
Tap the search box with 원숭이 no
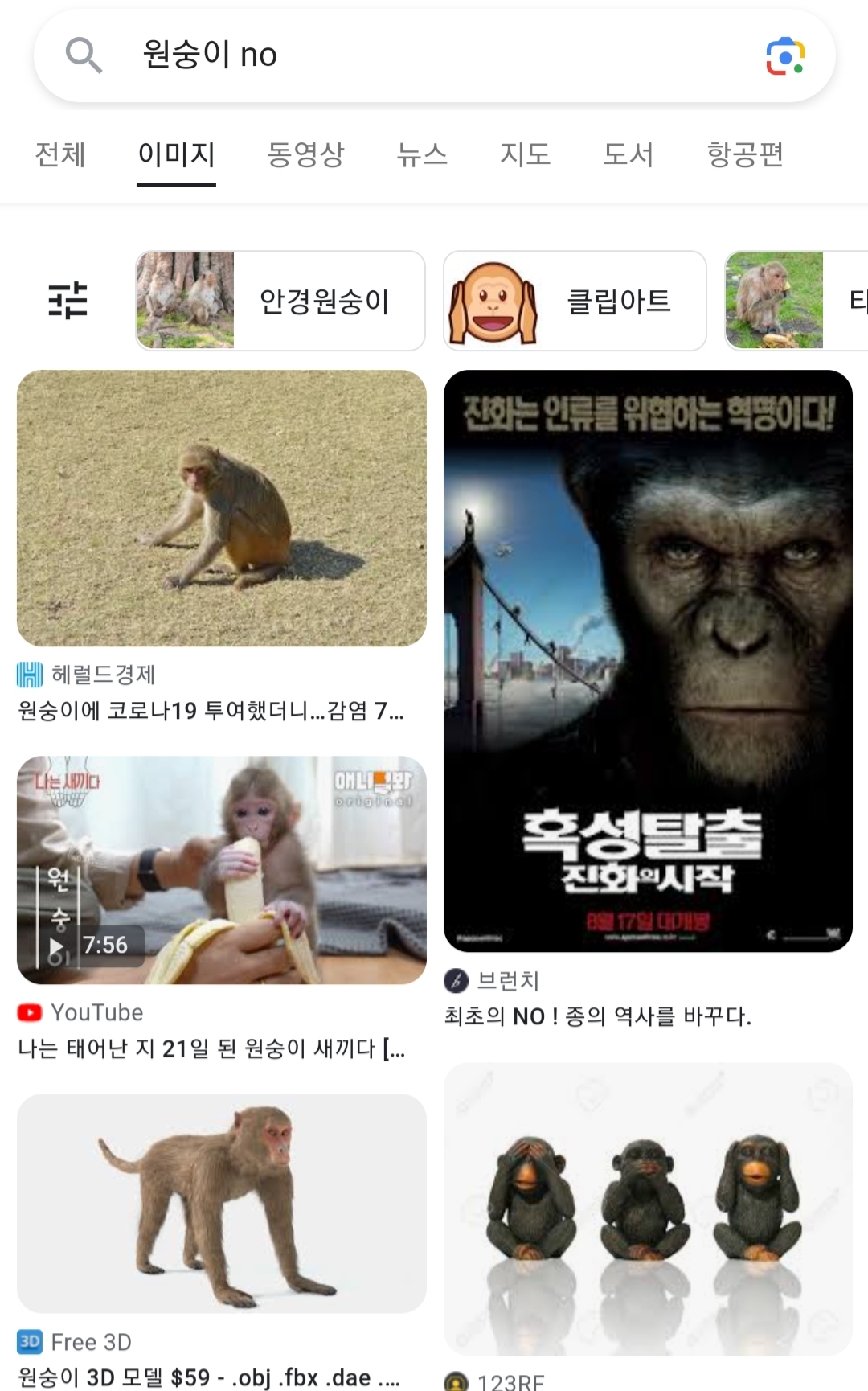tap(434, 55)
